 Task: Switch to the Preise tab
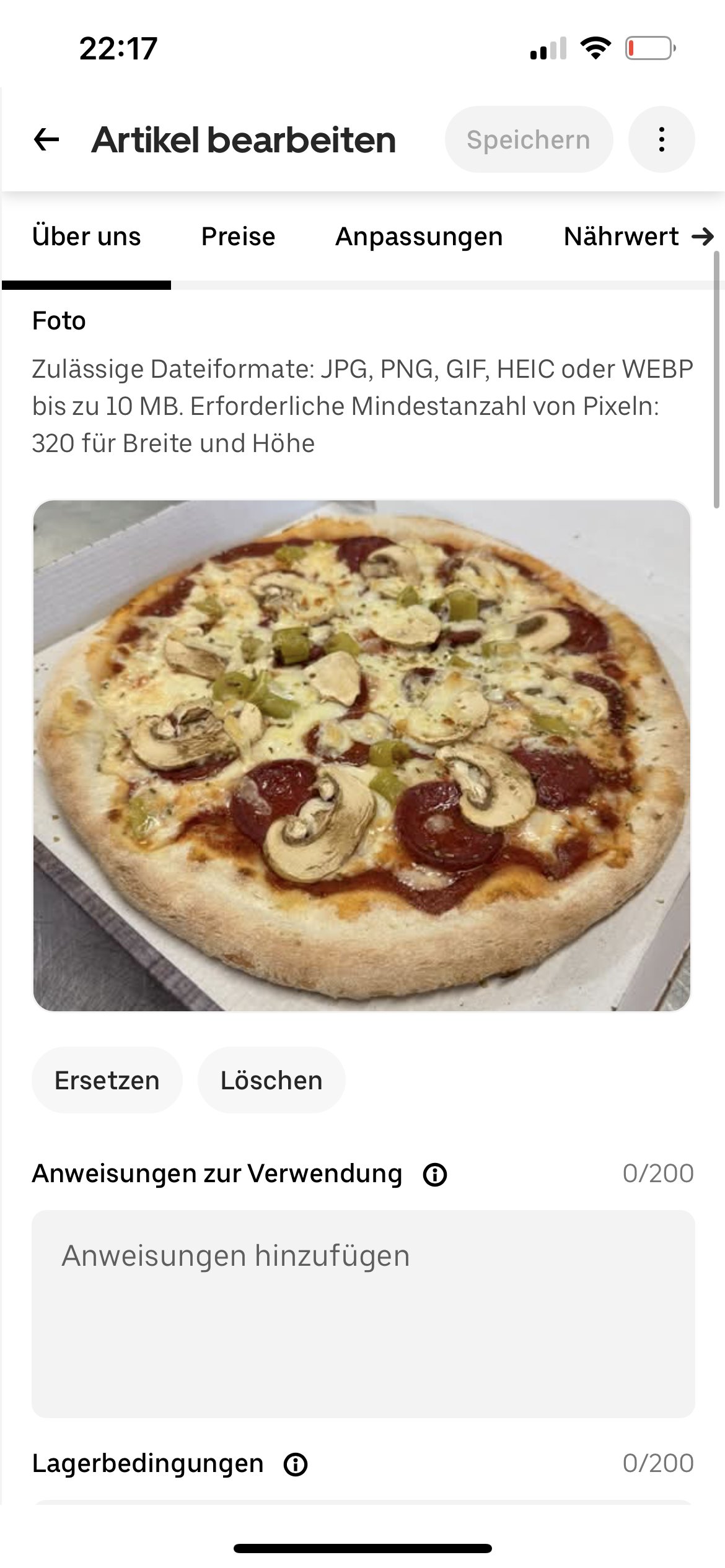click(x=238, y=237)
